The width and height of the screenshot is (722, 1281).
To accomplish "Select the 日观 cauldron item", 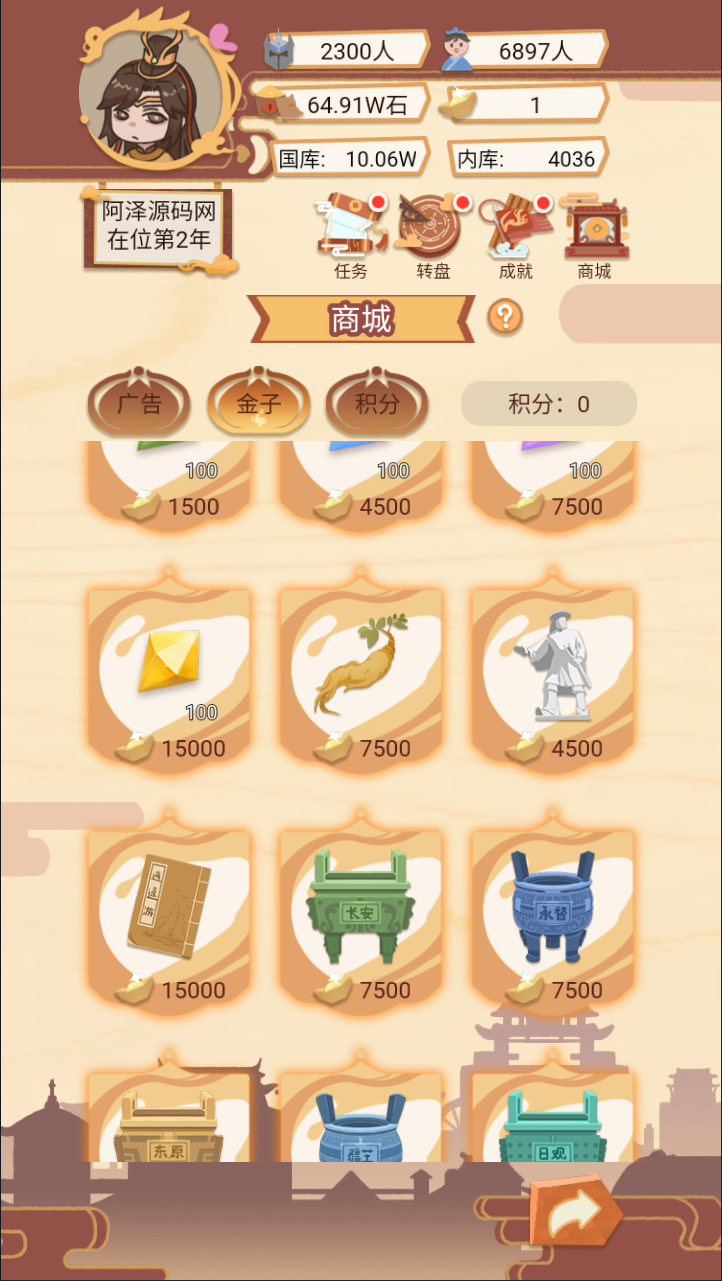I will tap(553, 1125).
